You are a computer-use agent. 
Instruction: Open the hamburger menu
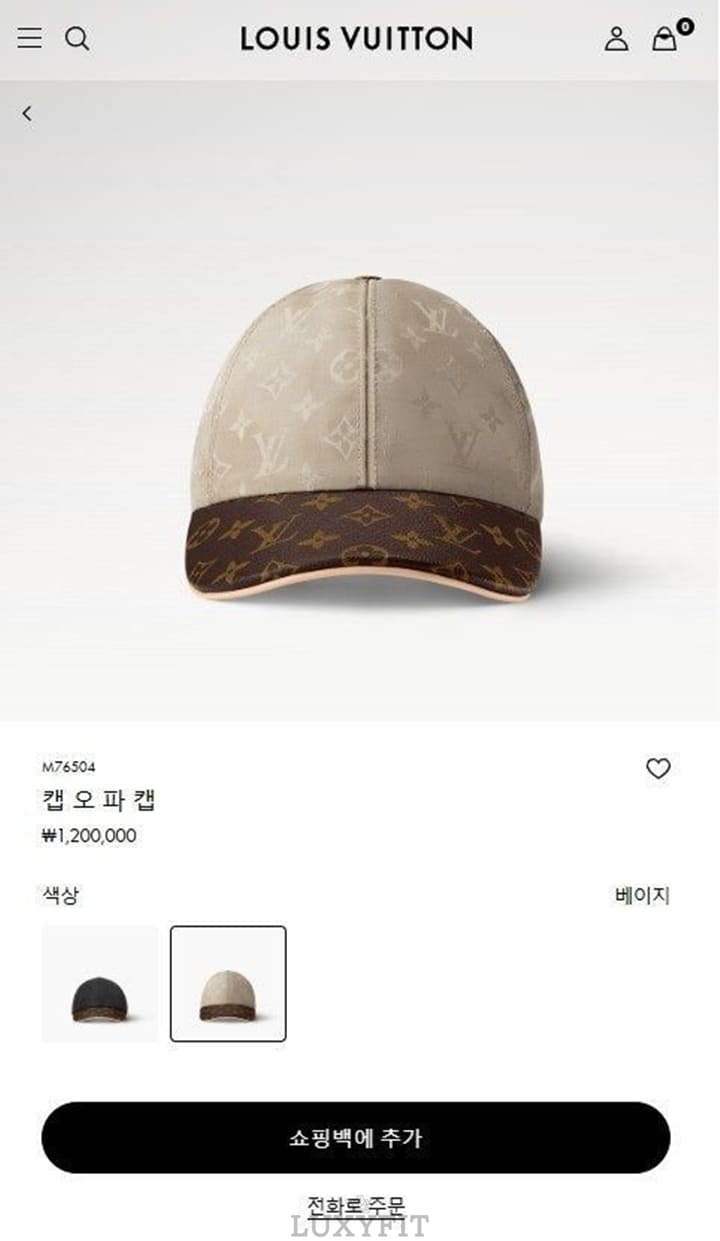point(30,39)
